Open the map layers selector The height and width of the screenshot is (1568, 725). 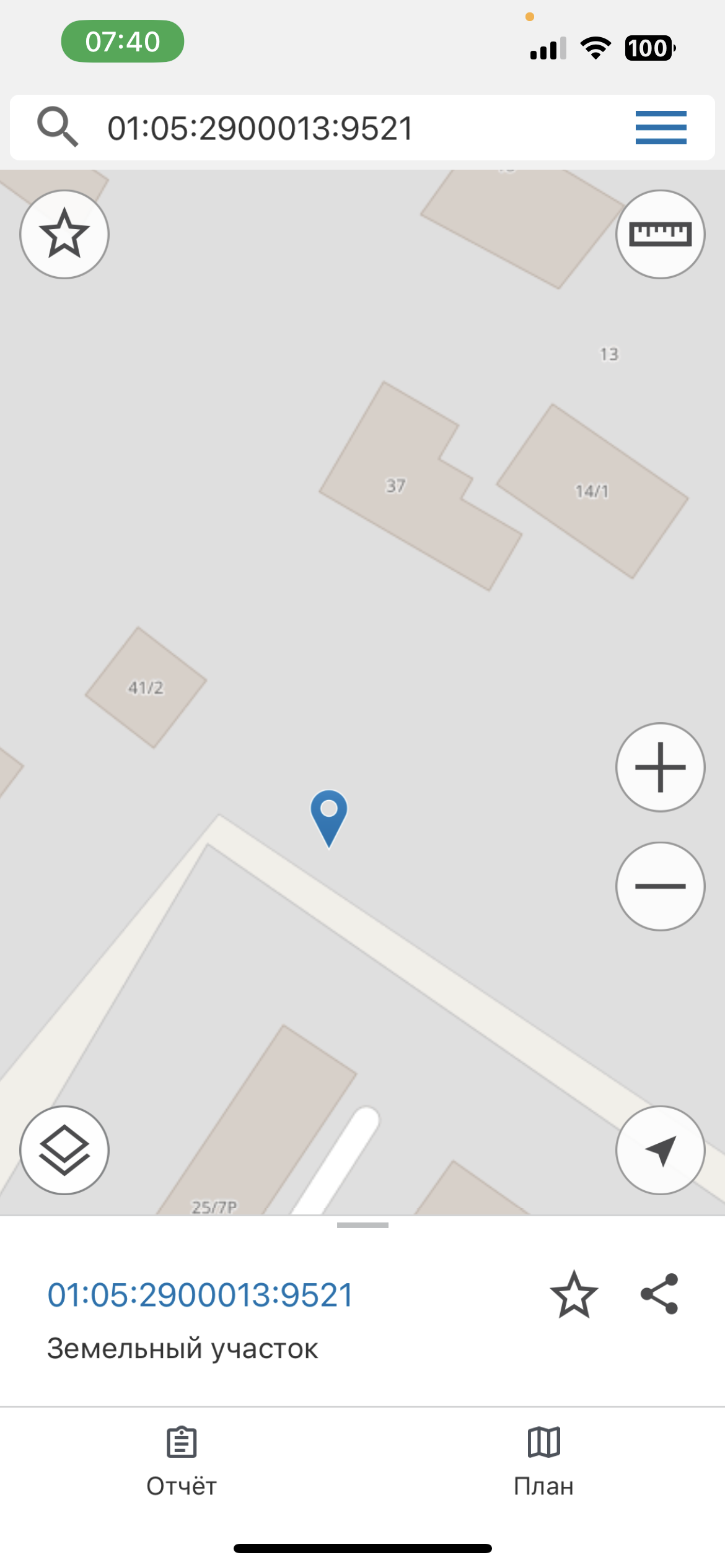pyautogui.click(x=64, y=1150)
